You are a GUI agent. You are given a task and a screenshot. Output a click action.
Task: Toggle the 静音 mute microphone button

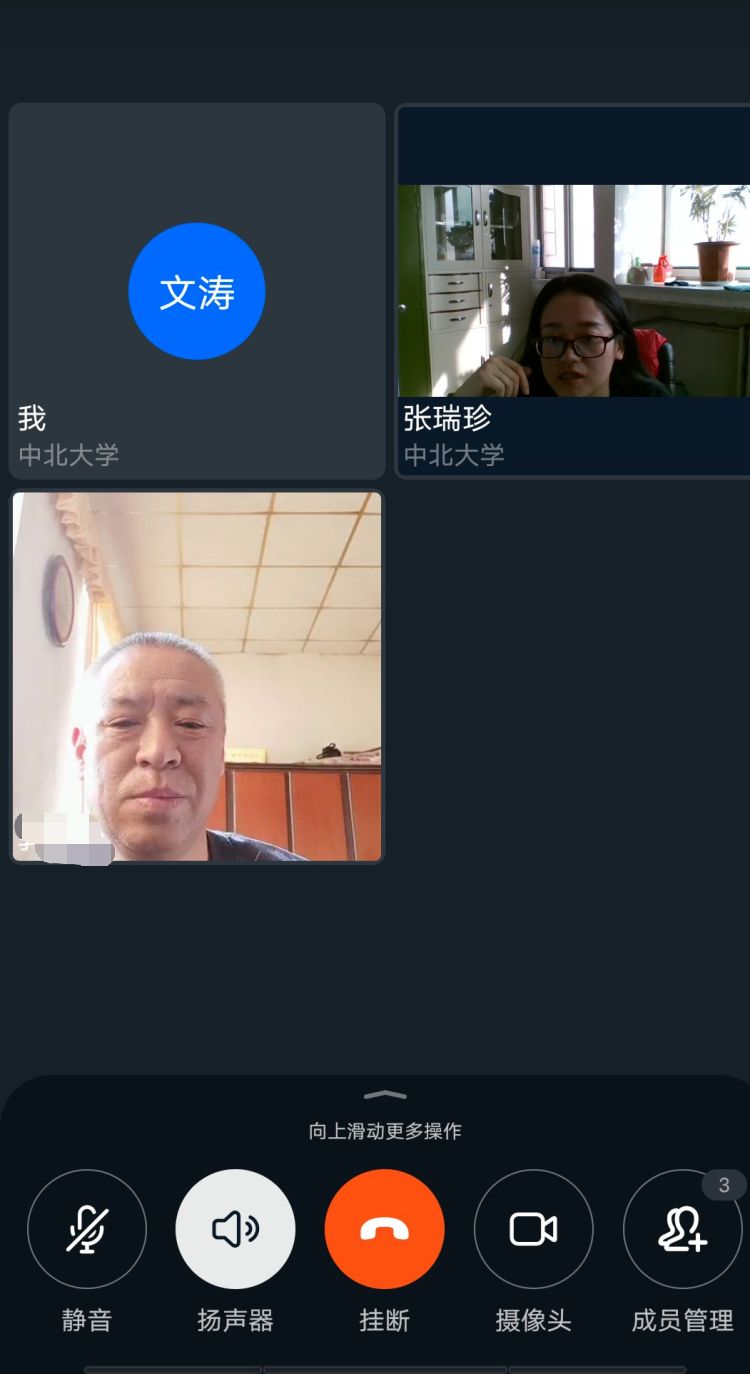pos(87,1229)
